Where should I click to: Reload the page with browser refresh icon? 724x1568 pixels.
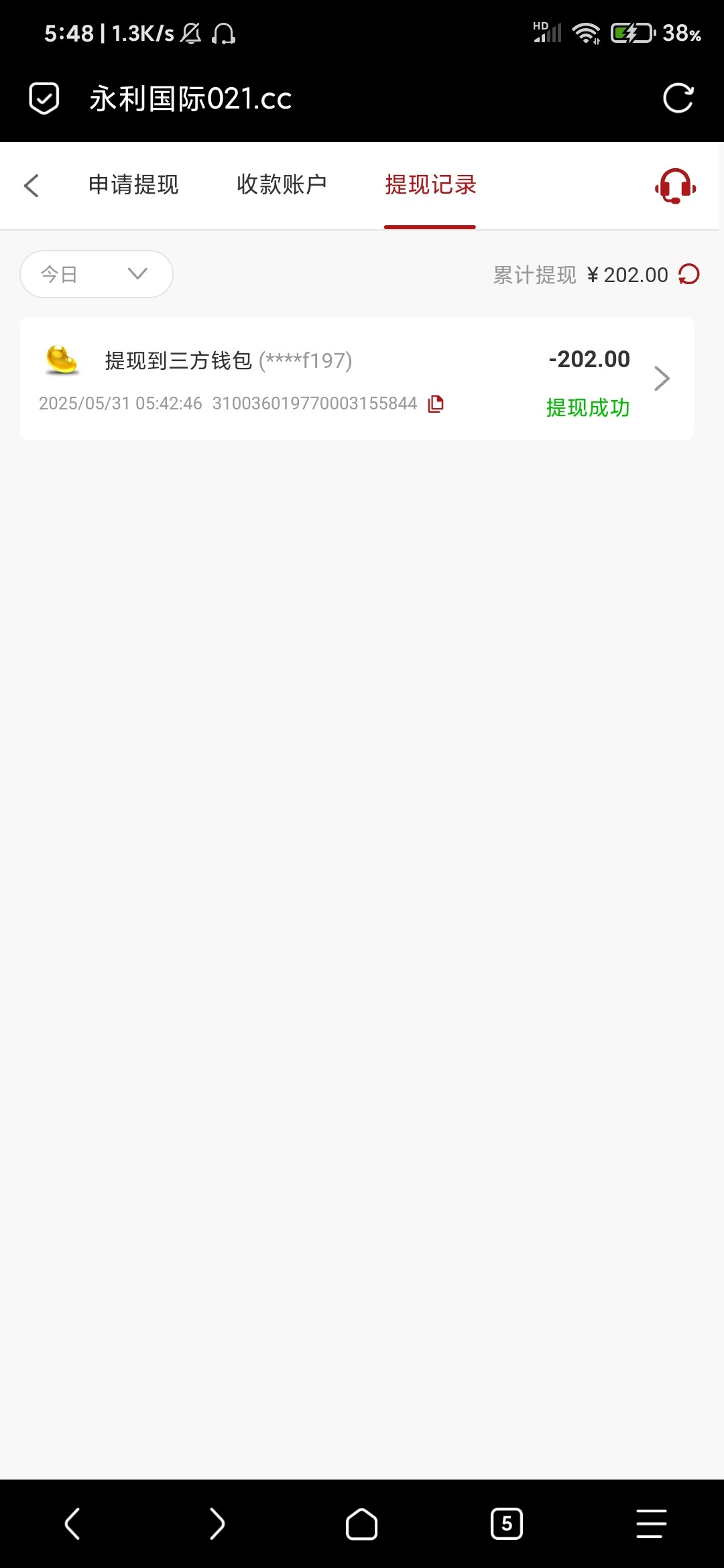tap(678, 99)
